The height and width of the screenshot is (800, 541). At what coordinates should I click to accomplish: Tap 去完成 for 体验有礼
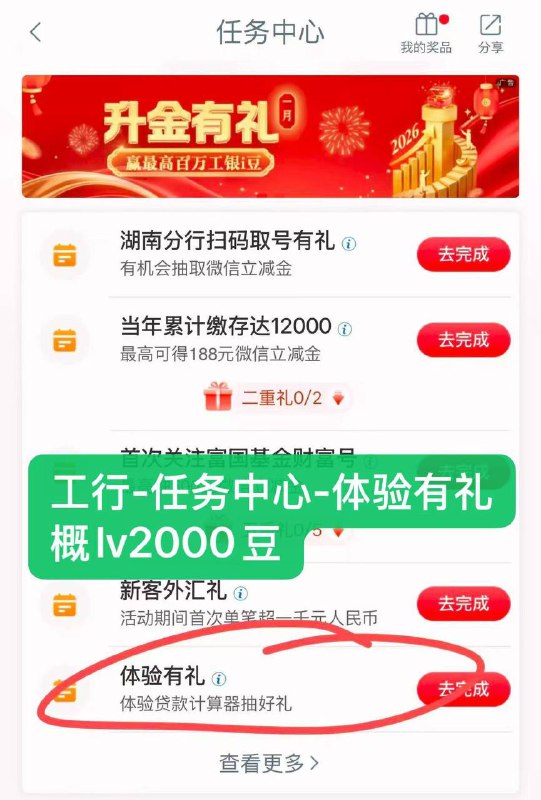[x=463, y=689]
